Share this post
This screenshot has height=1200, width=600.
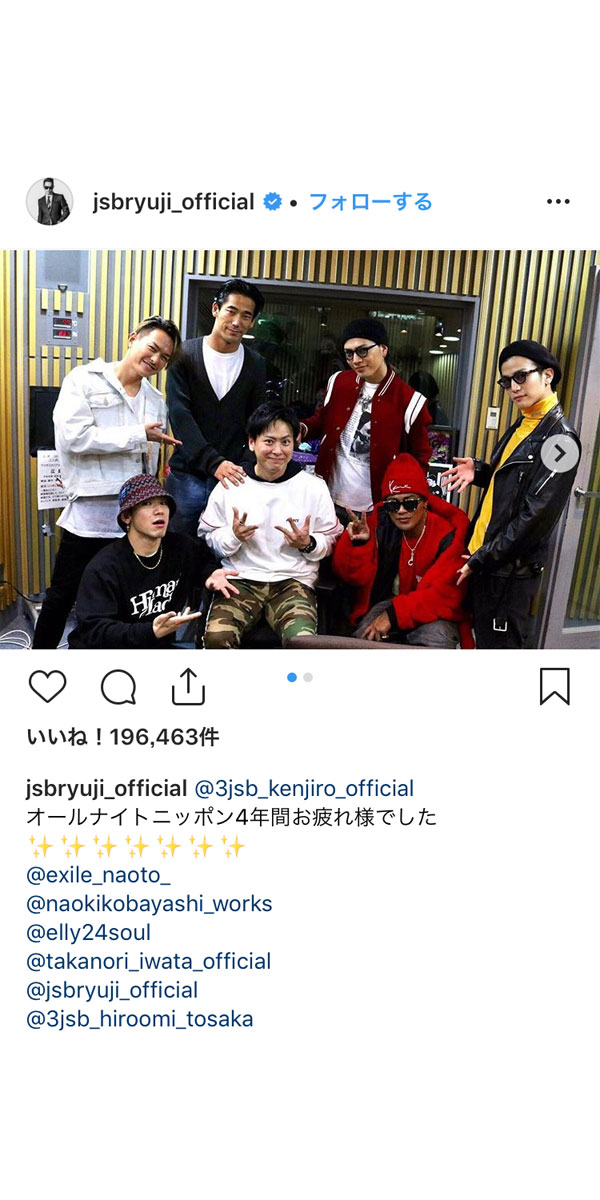pyautogui.click(x=188, y=687)
